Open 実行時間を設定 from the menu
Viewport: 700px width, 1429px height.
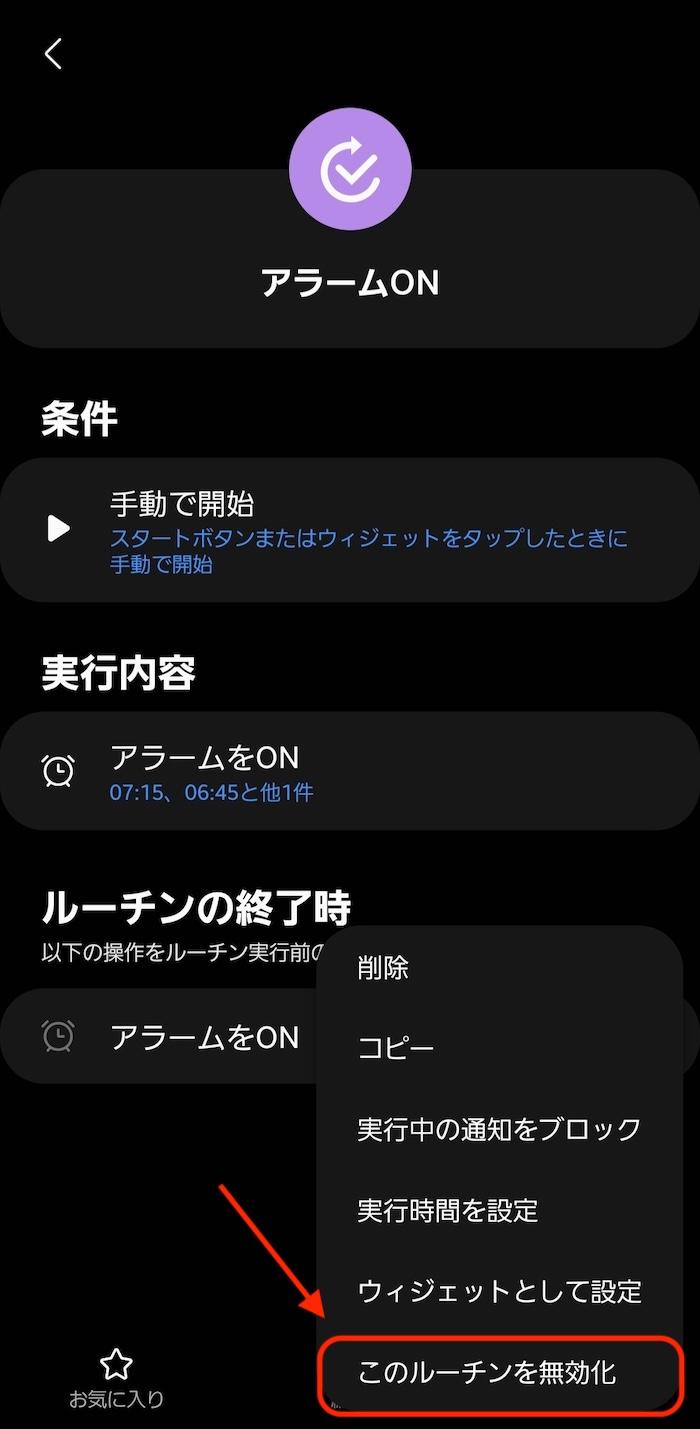coord(448,1211)
